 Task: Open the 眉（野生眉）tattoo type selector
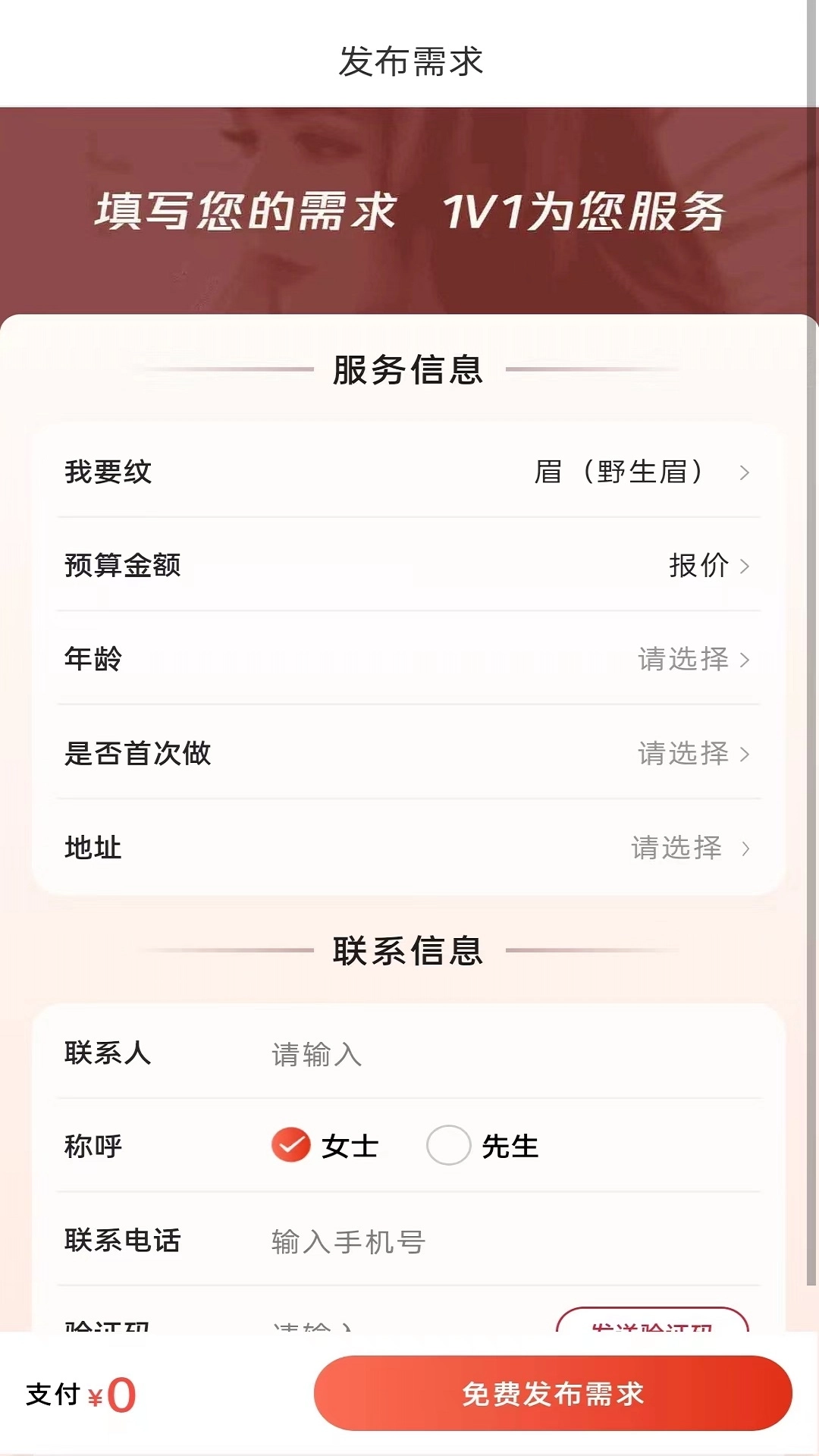(x=622, y=472)
